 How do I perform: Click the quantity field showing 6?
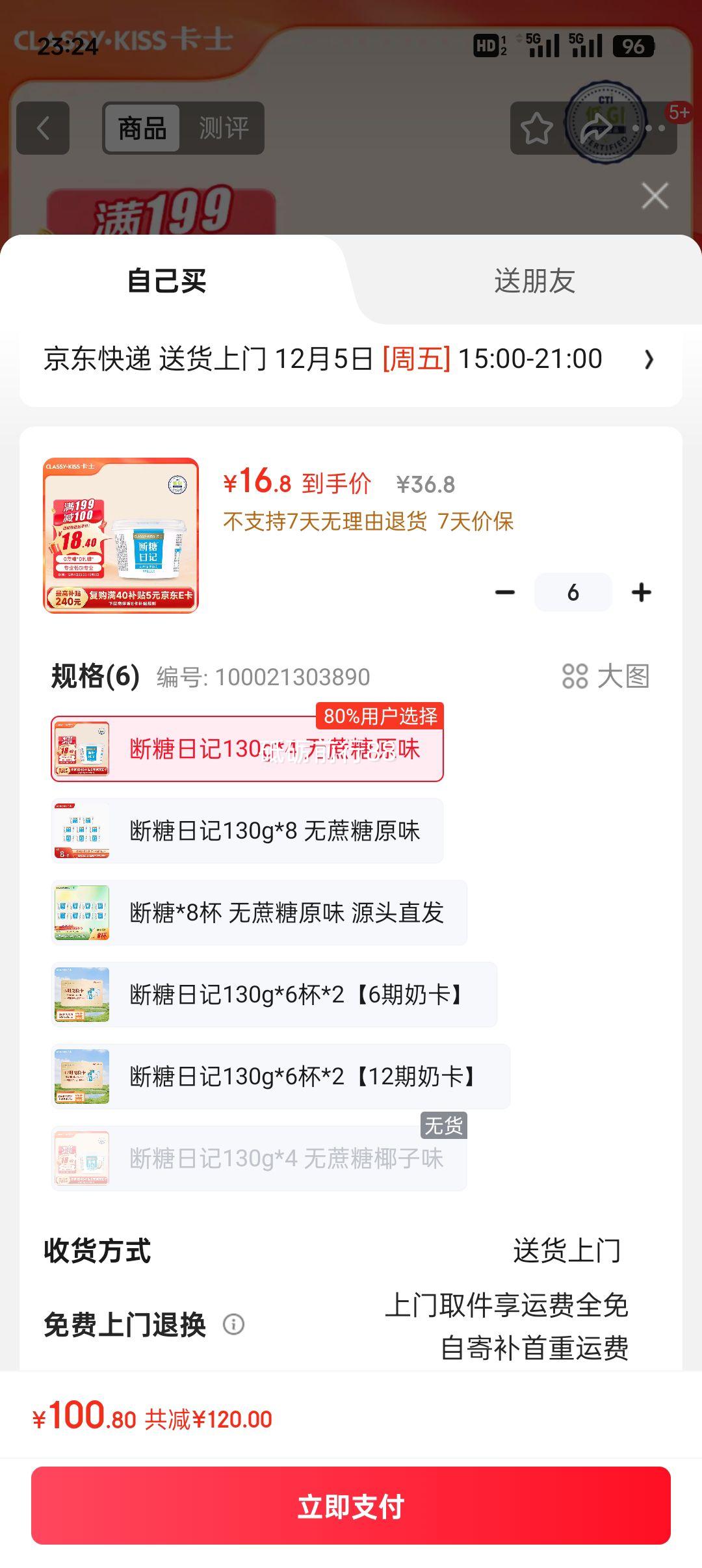pyautogui.click(x=573, y=592)
